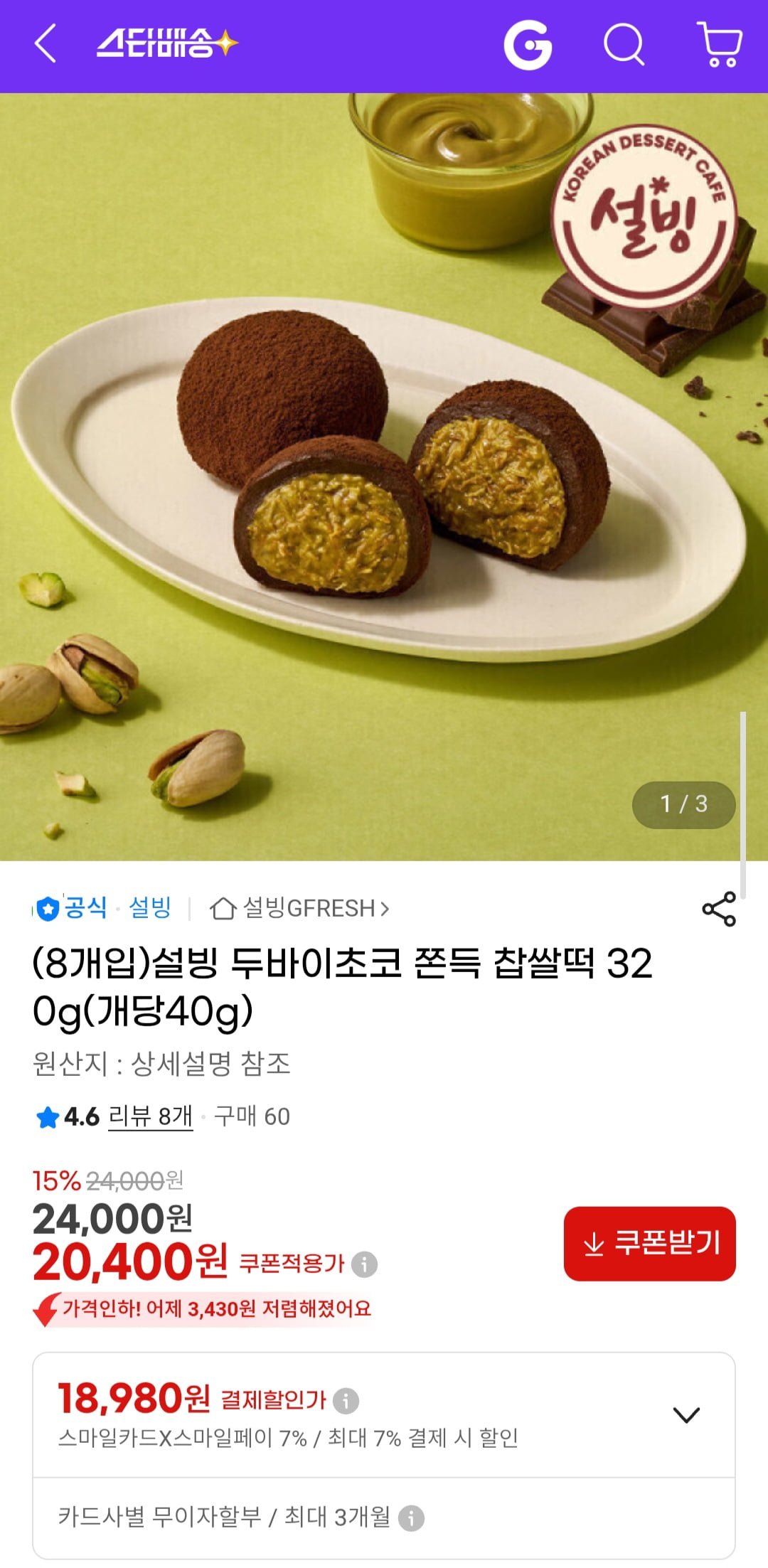Share this product
The image size is (768, 1568).
tap(718, 909)
